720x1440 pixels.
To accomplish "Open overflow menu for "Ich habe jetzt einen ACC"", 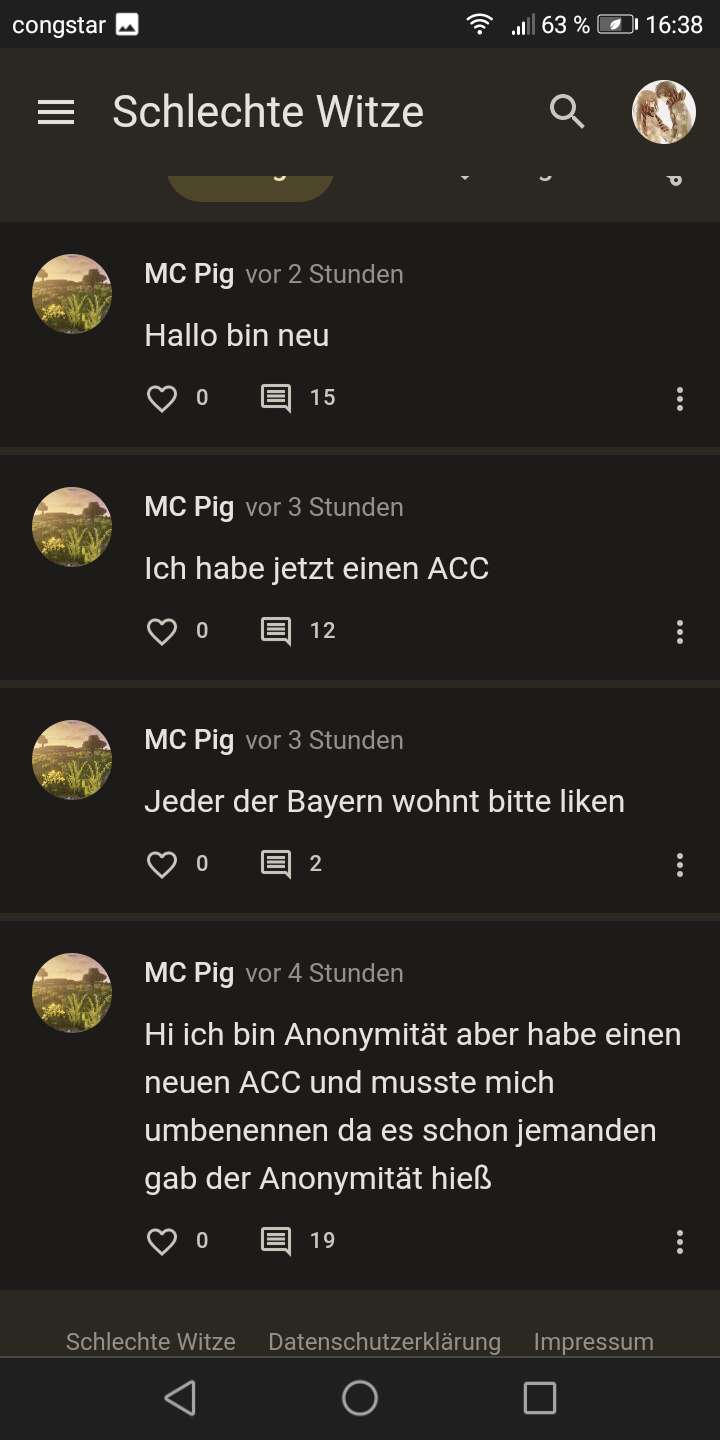I will (680, 632).
